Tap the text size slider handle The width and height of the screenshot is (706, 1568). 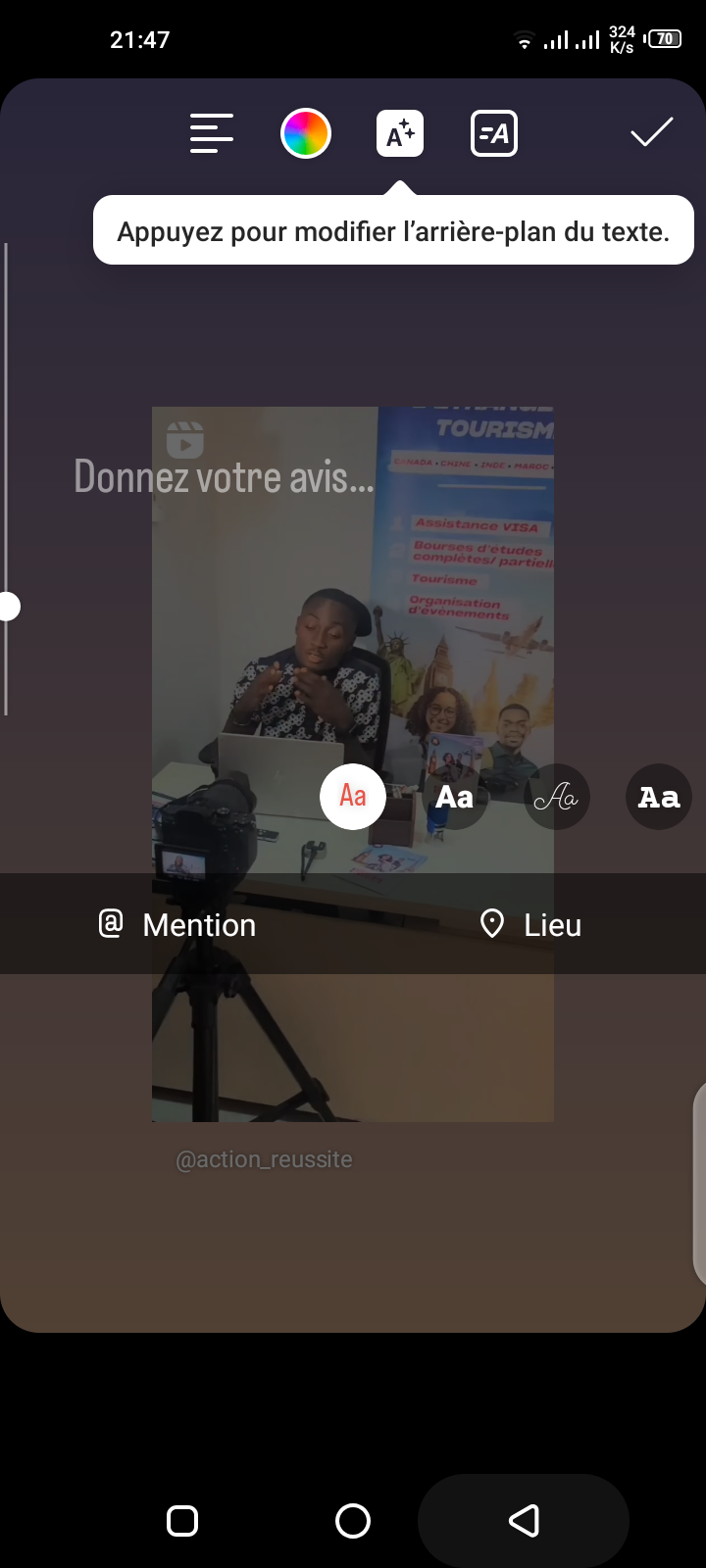[8, 607]
